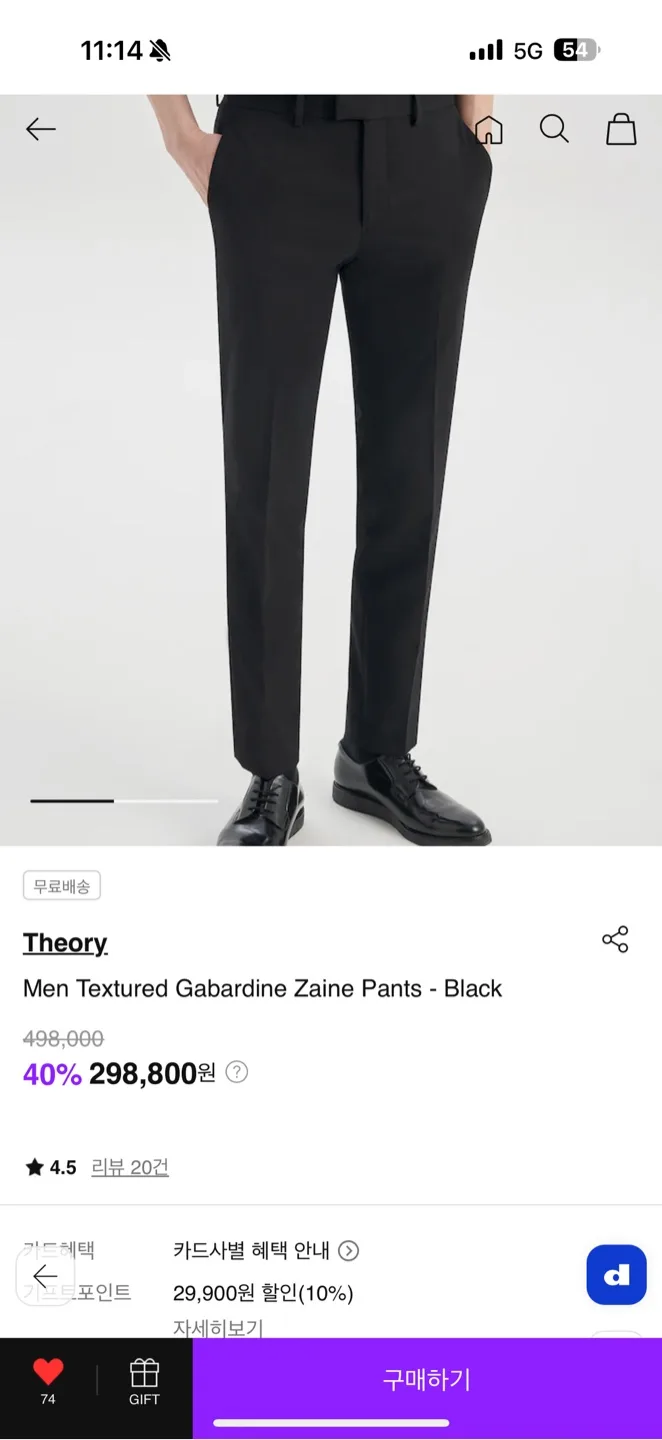The height and width of the screenshot is (1440, 662).
Task: Send this item as a GIFT
Action: pos(144,1381)
